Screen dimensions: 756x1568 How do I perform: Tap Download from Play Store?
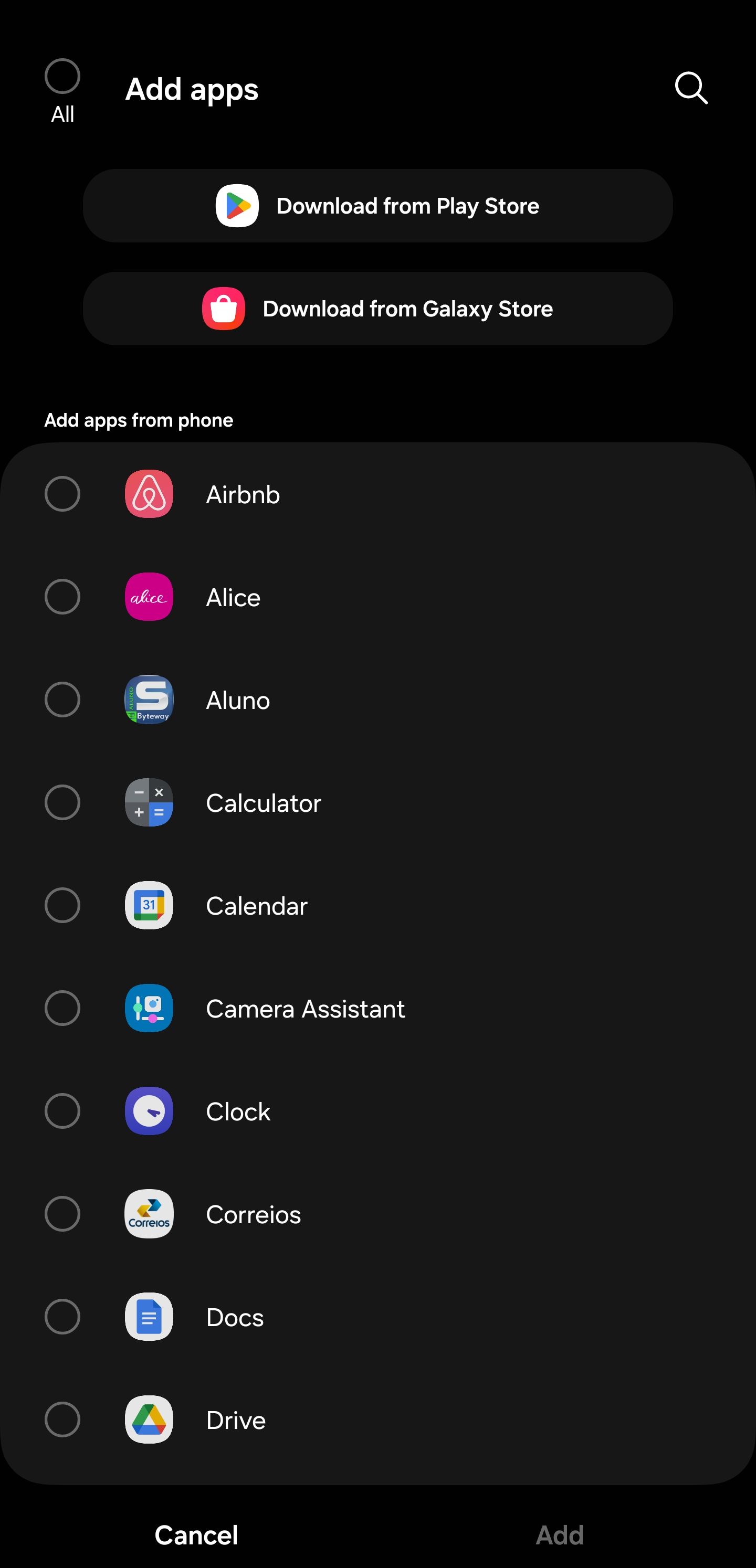(377, 206)
